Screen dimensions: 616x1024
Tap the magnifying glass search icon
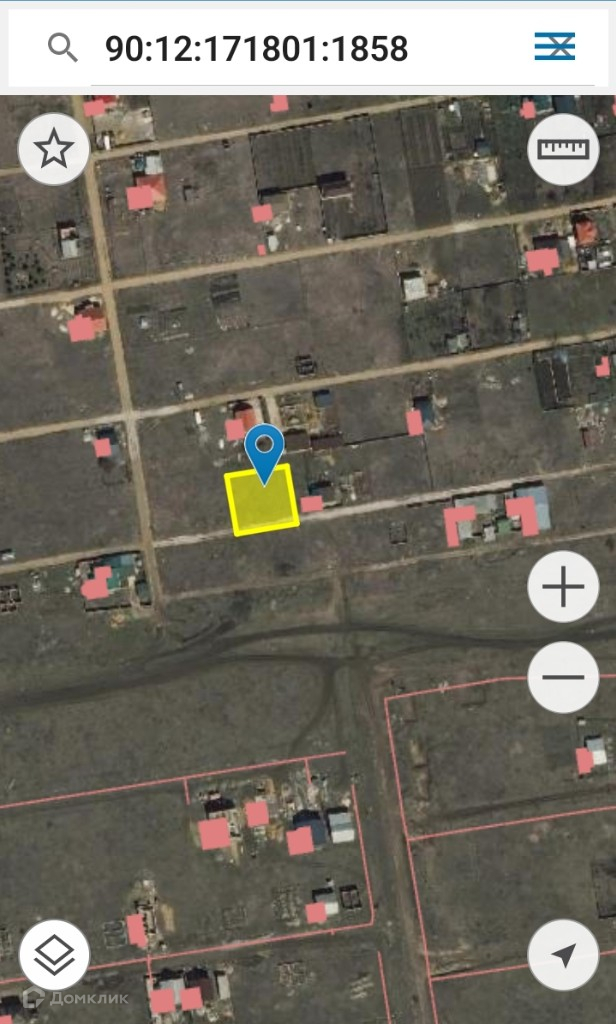click(x=63, y=47)
